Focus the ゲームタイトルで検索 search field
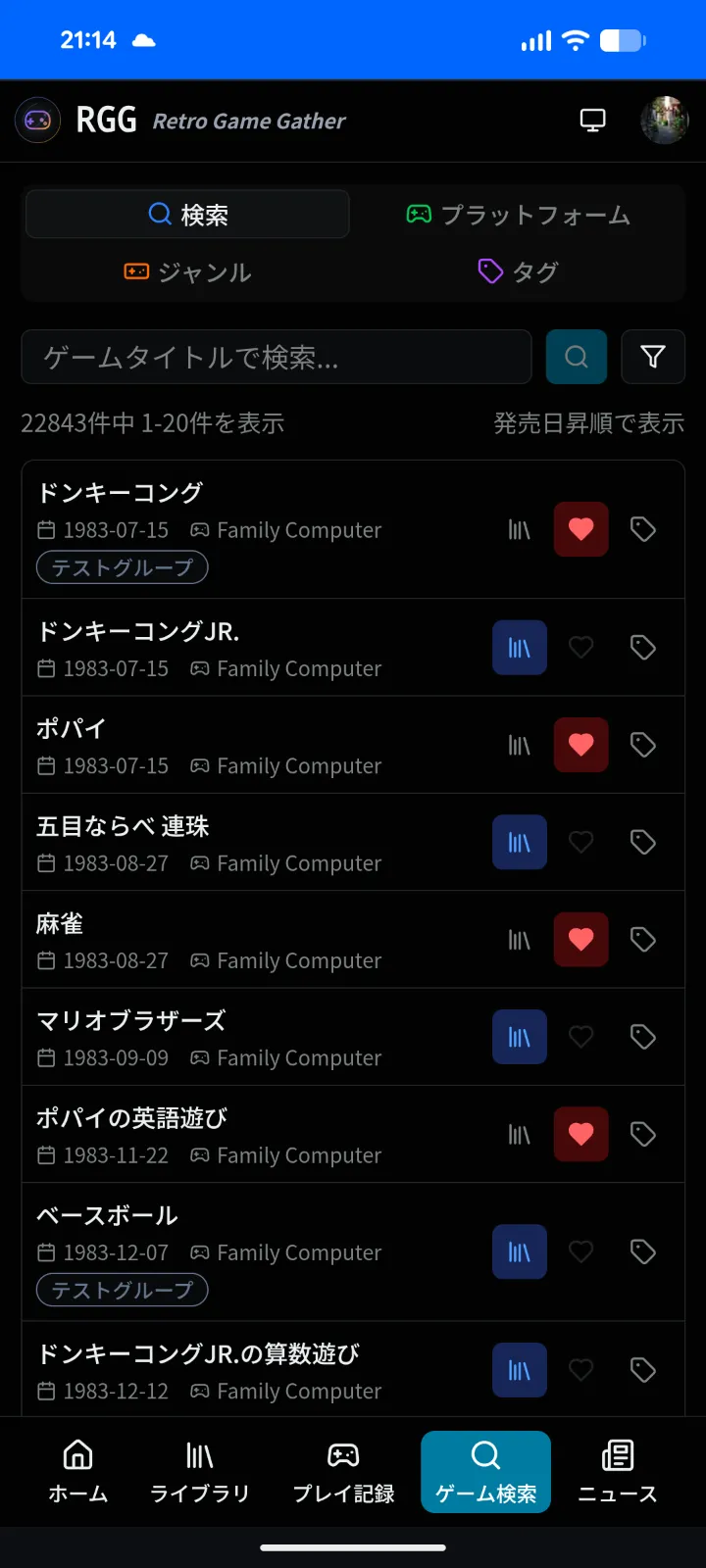706x1568 pixels. [277, 357]
